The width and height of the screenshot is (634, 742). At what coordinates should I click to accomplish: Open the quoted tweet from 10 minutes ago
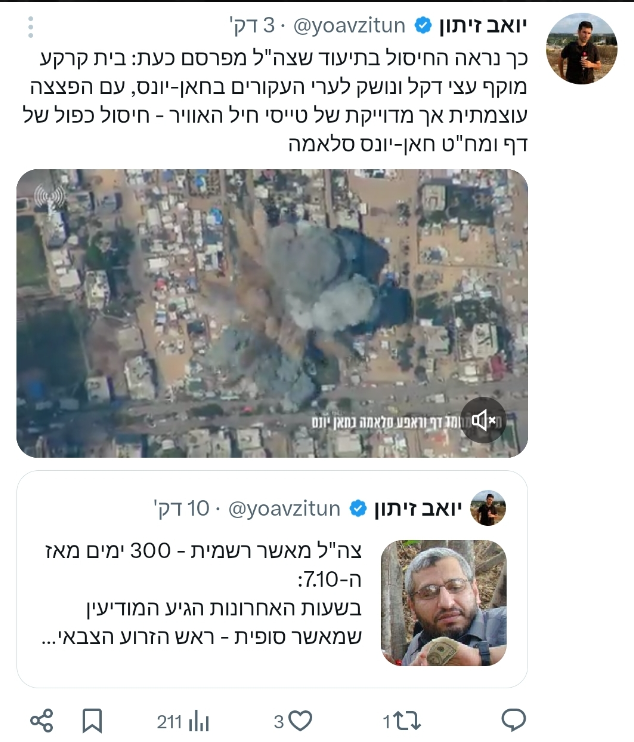pyautogui.click(x=272, y=579)
